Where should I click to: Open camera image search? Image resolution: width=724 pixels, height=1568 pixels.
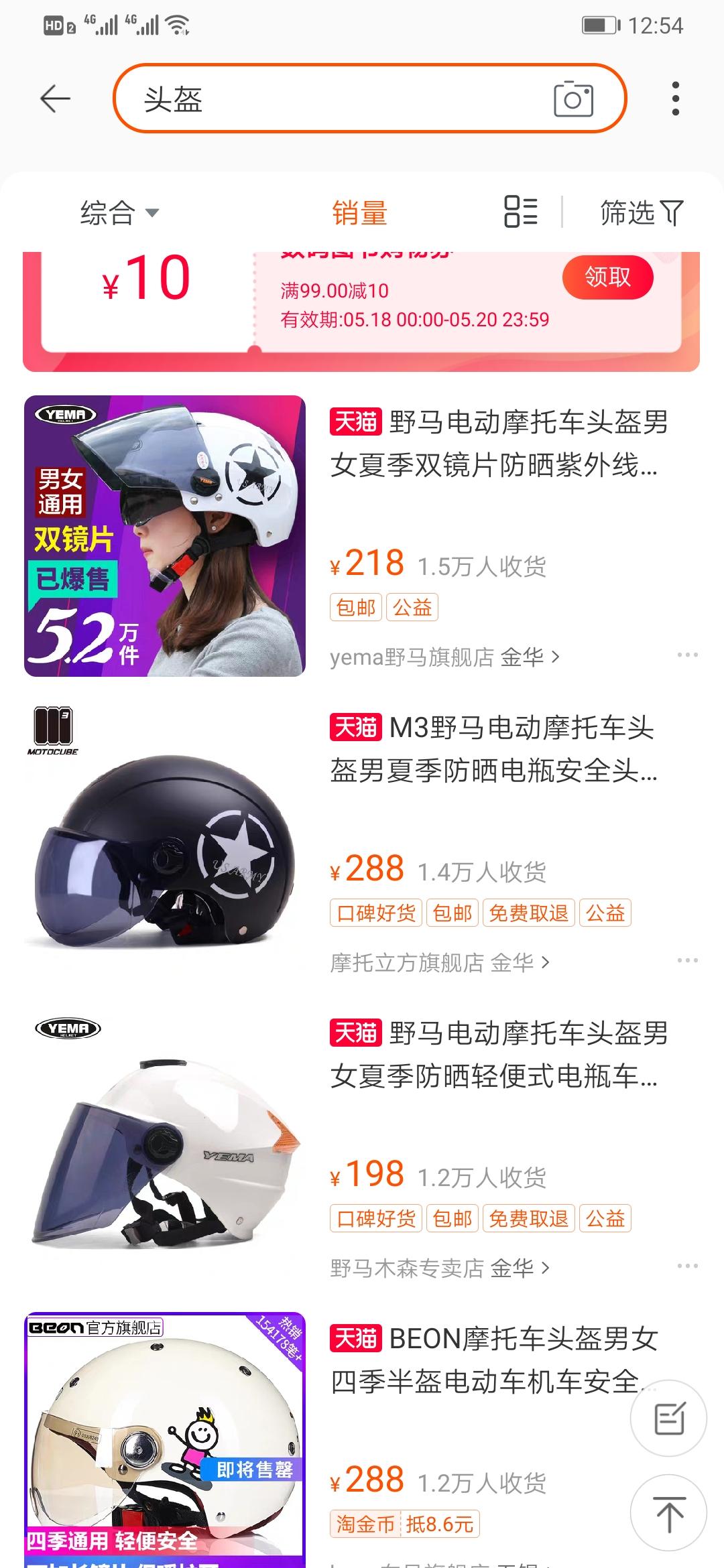click(573, 99)
